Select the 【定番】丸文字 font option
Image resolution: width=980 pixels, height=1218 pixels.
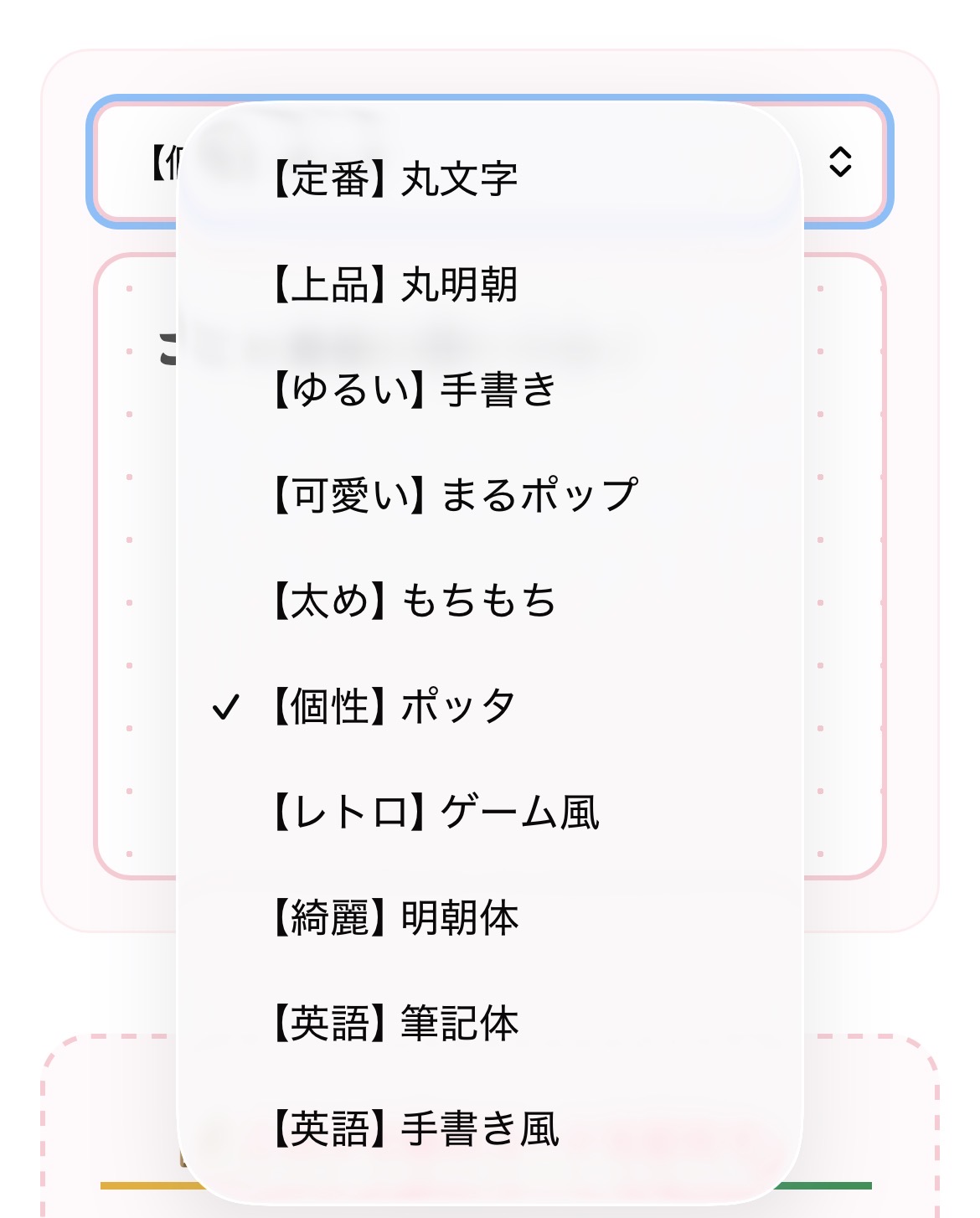click(x=394, y=178)
